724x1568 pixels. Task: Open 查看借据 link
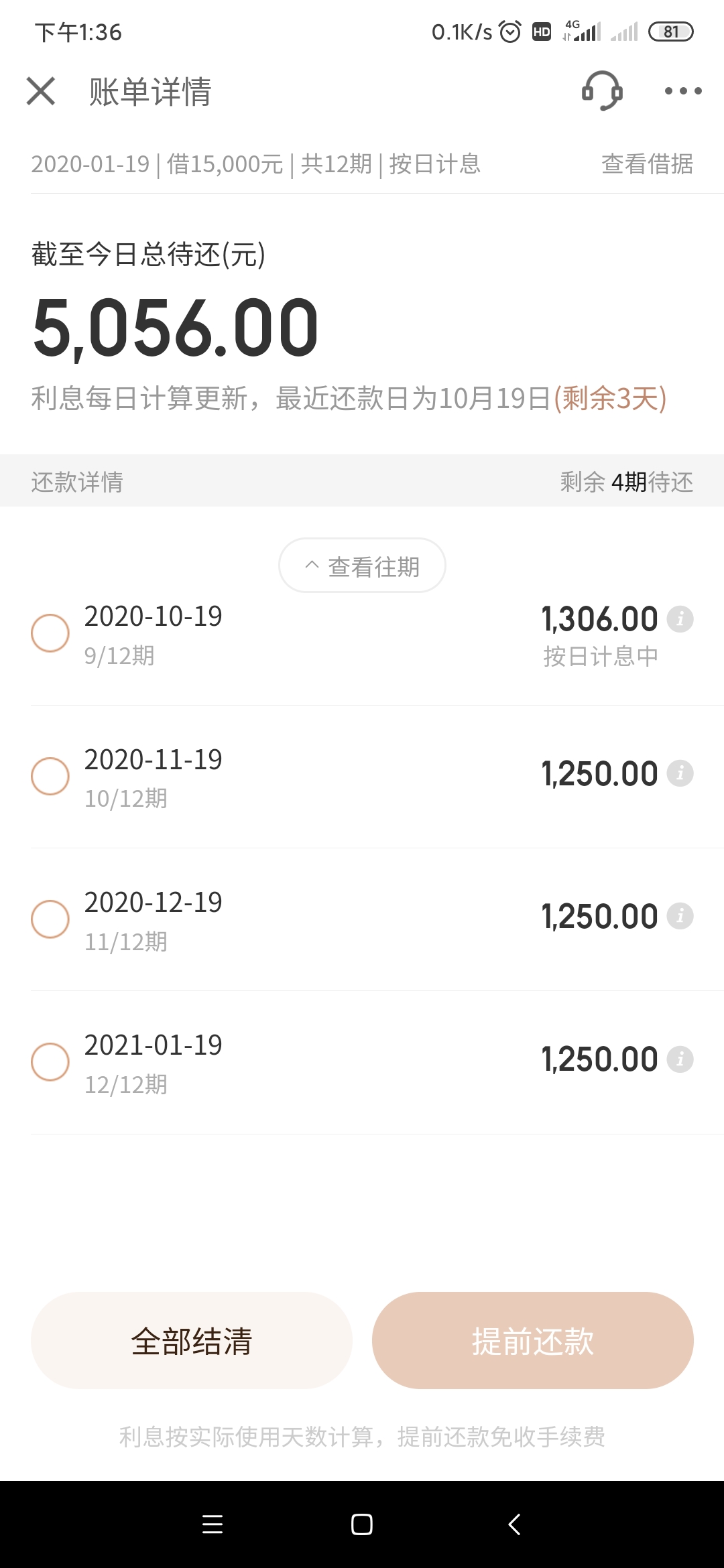pos(647,164)
